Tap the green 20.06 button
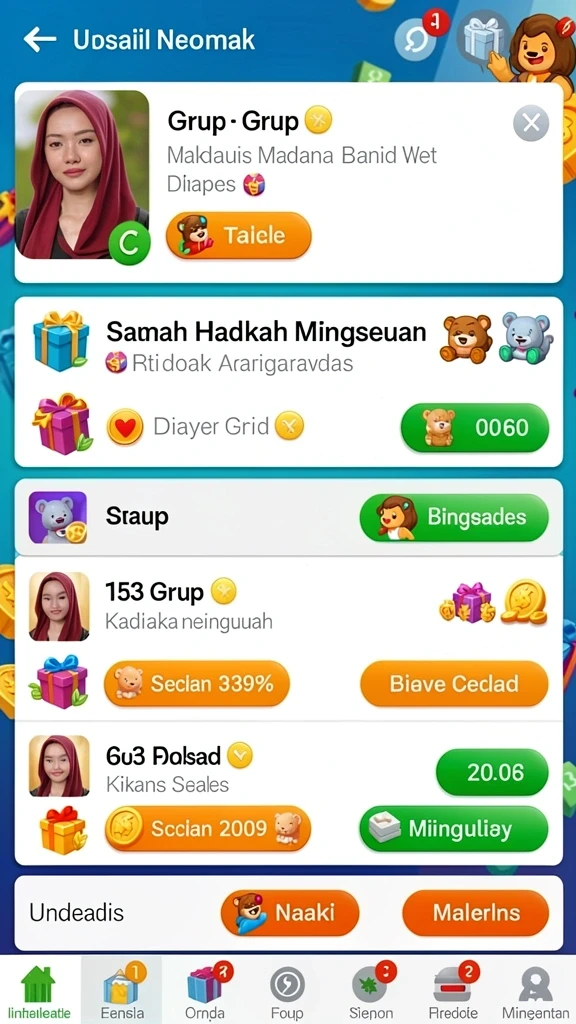The height and width of the screenshot is (1024, 576). pos(492,773)
